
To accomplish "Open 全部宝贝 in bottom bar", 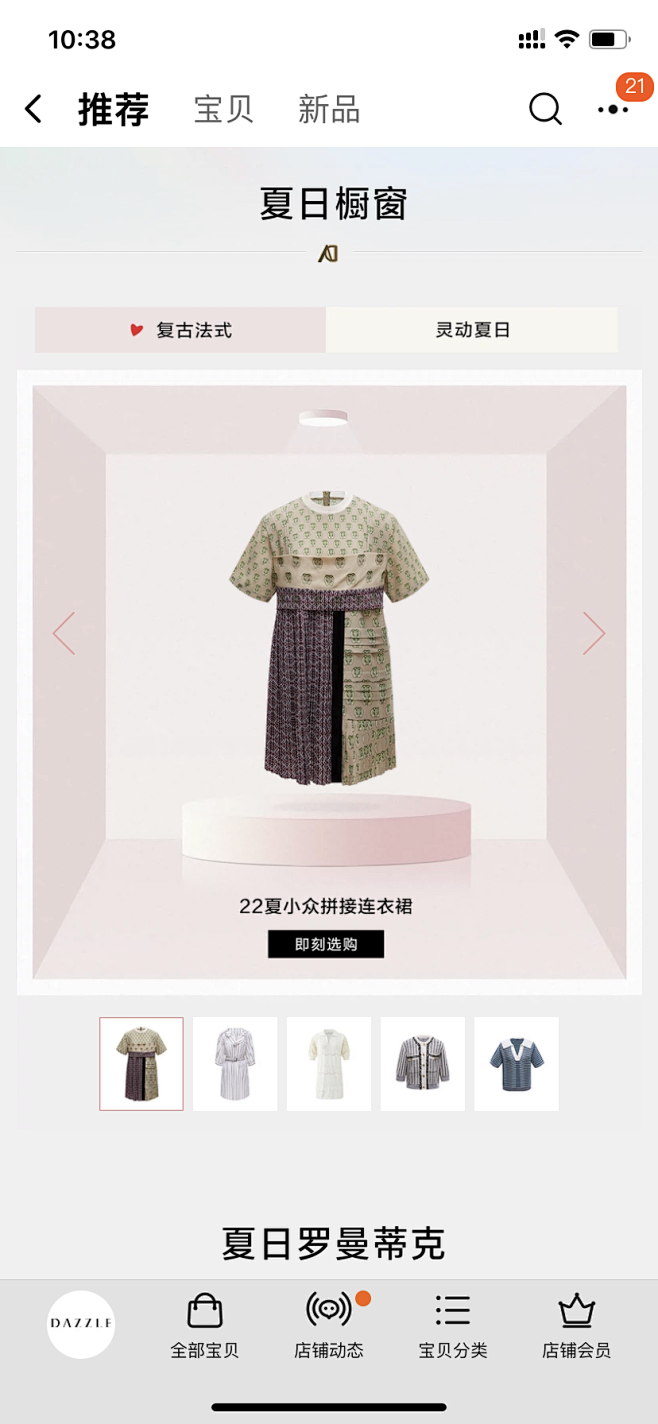I will pyautogui.click(x=205, y=1327).
